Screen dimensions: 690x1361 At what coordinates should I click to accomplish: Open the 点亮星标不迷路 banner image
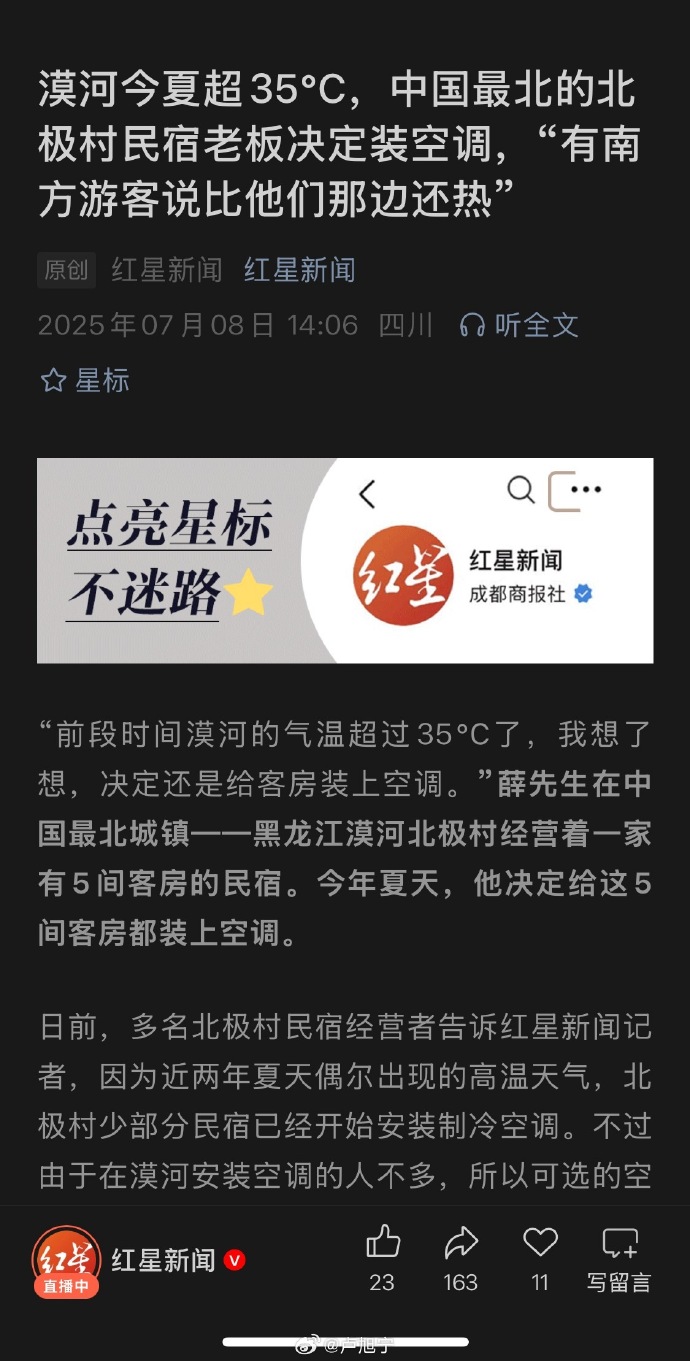click(345, 560)
